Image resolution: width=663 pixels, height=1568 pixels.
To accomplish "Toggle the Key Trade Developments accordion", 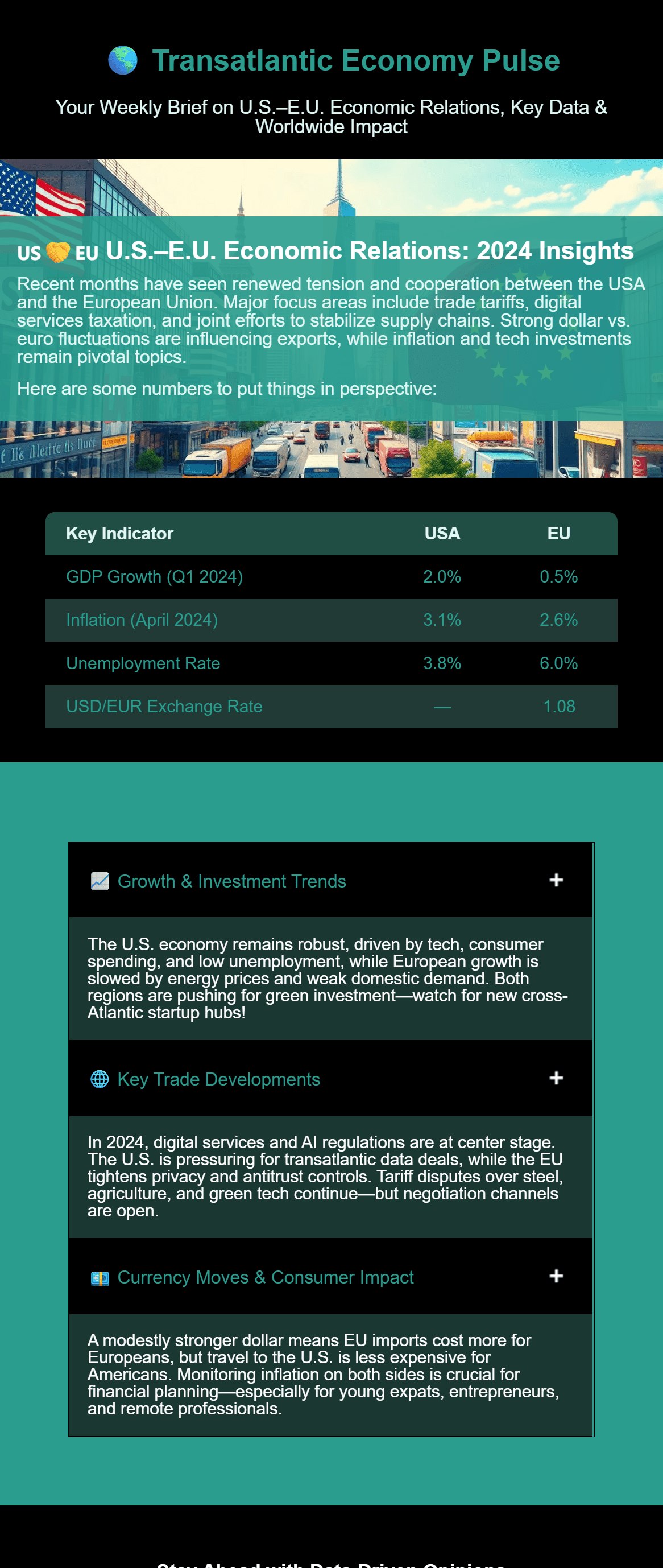I will tap(330, 1078).
